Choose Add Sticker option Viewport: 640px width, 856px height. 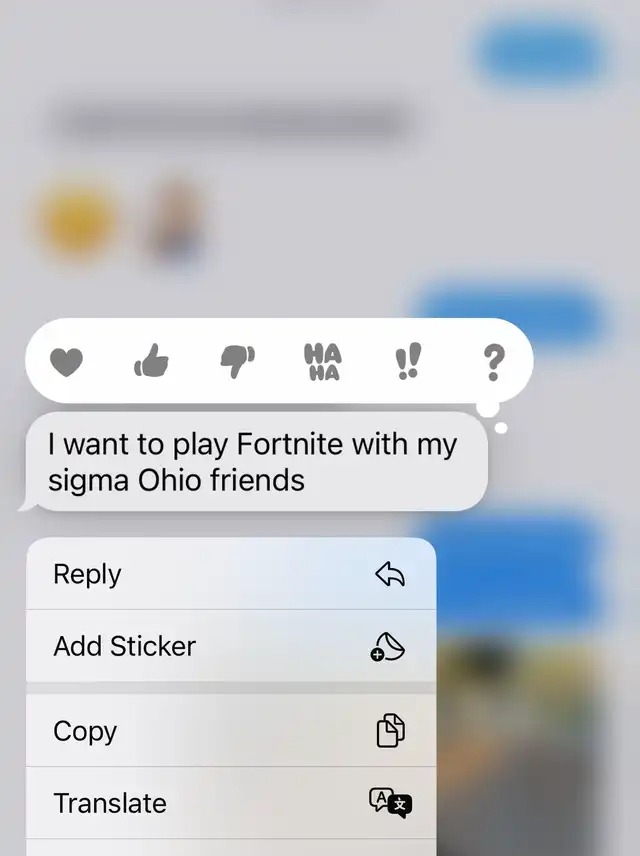(231, 646)
